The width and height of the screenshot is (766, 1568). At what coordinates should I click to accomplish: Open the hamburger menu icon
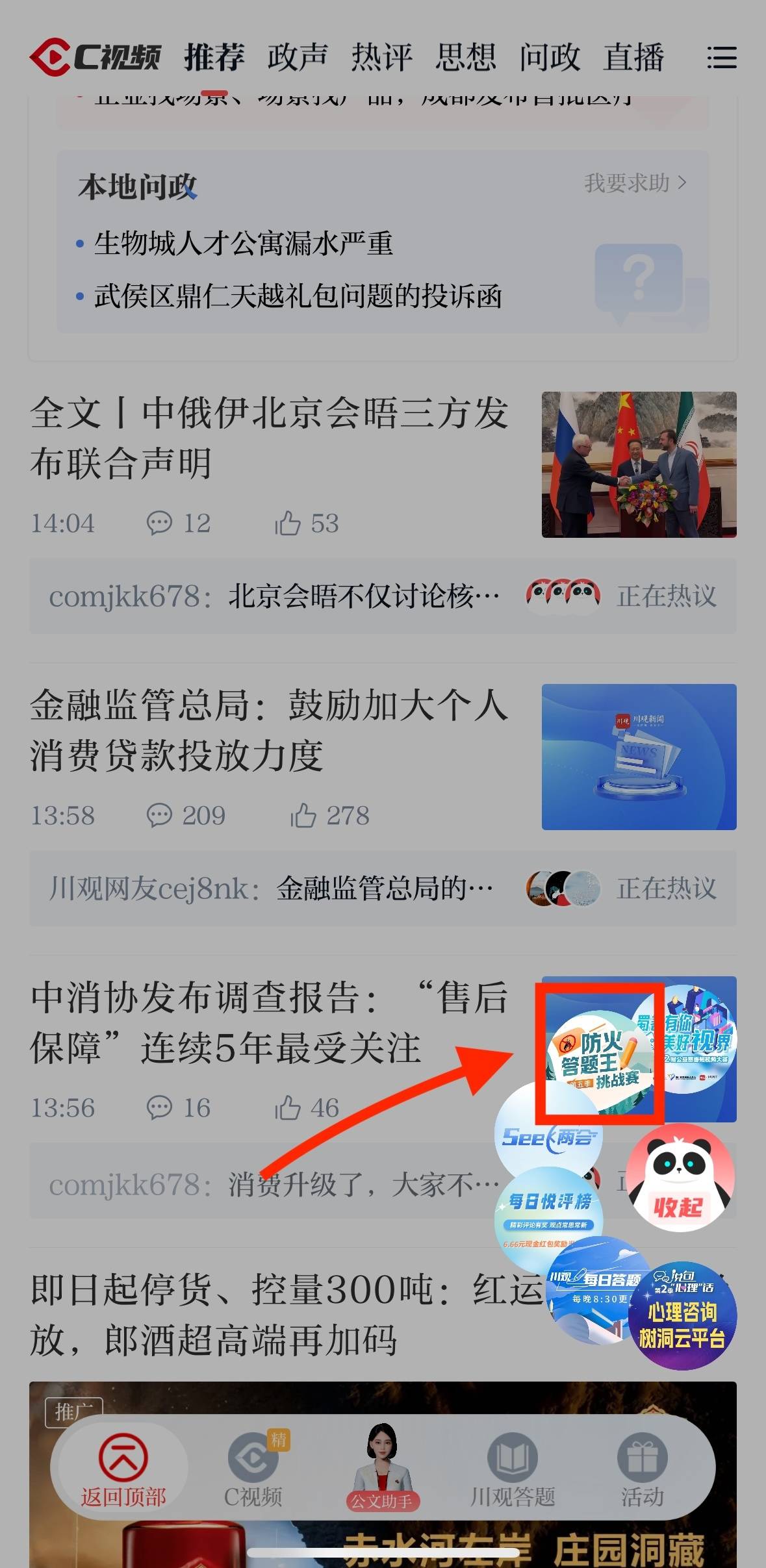click(721, 57)
